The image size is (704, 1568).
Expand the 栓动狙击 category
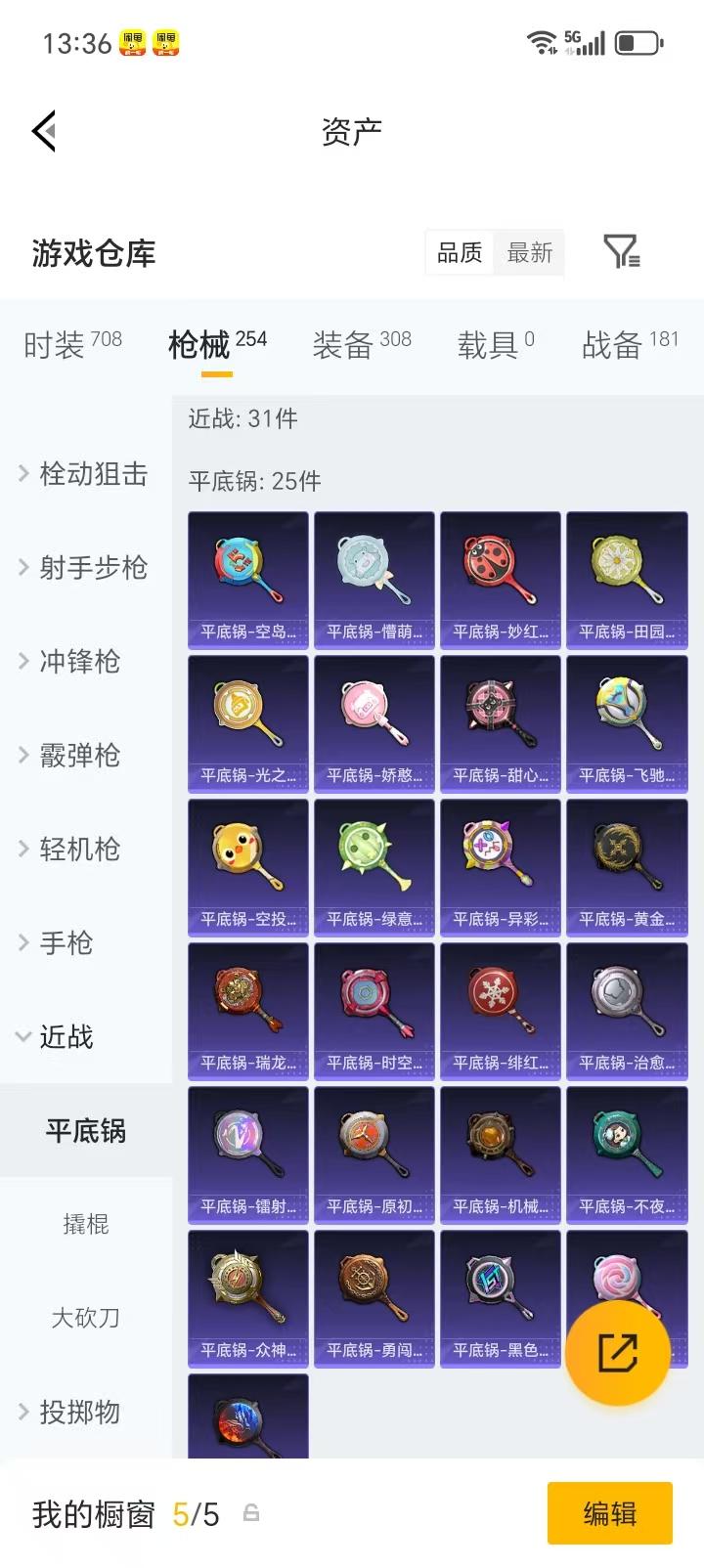pyautogui.click(x=91, y=474)
